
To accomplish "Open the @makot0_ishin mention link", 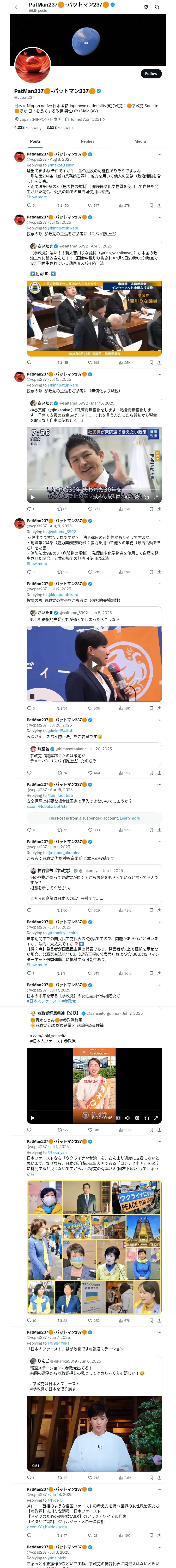I will coord(61,165).
